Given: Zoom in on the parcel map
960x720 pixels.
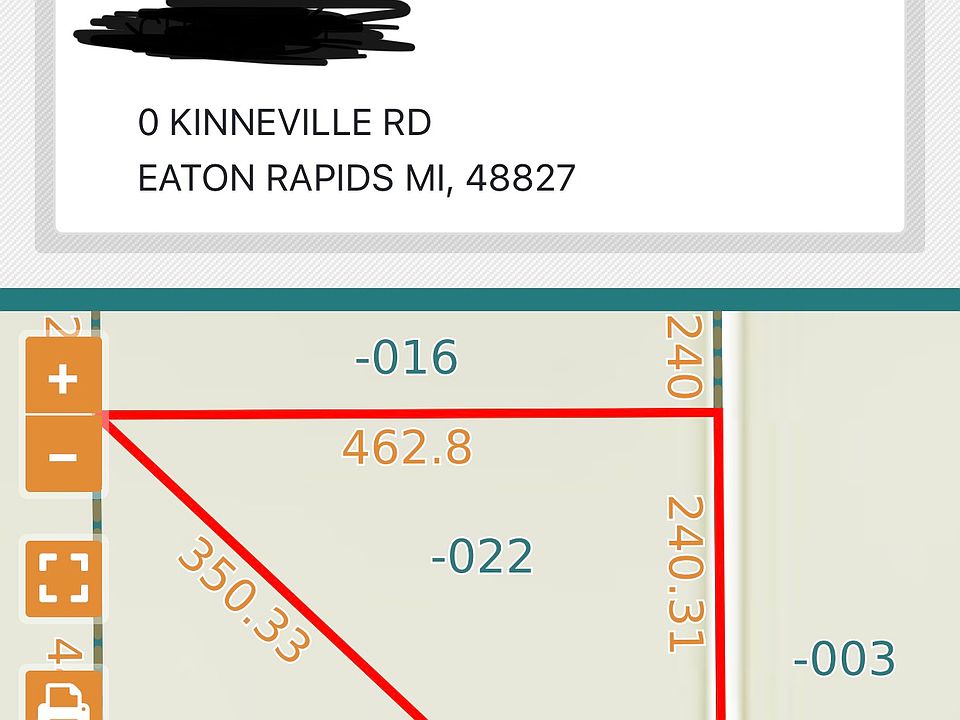Looking at the screenshot, I should point(63,378).
